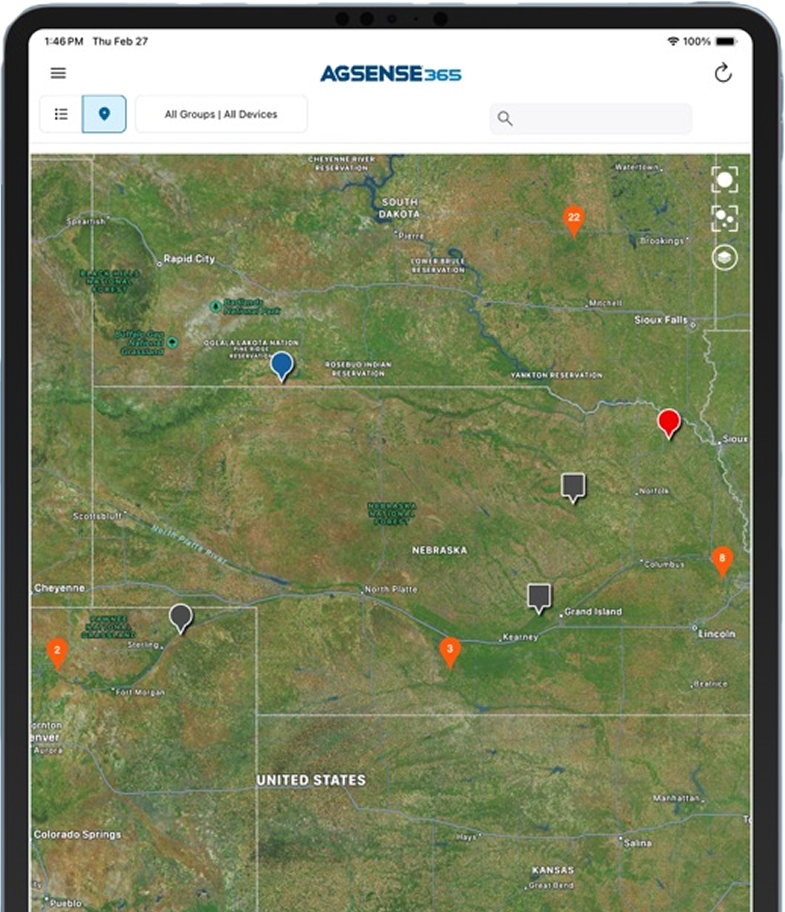Toggle the satellite layer control
The width and height of the screenshot is (785, 912).
[x=725, y=257]
